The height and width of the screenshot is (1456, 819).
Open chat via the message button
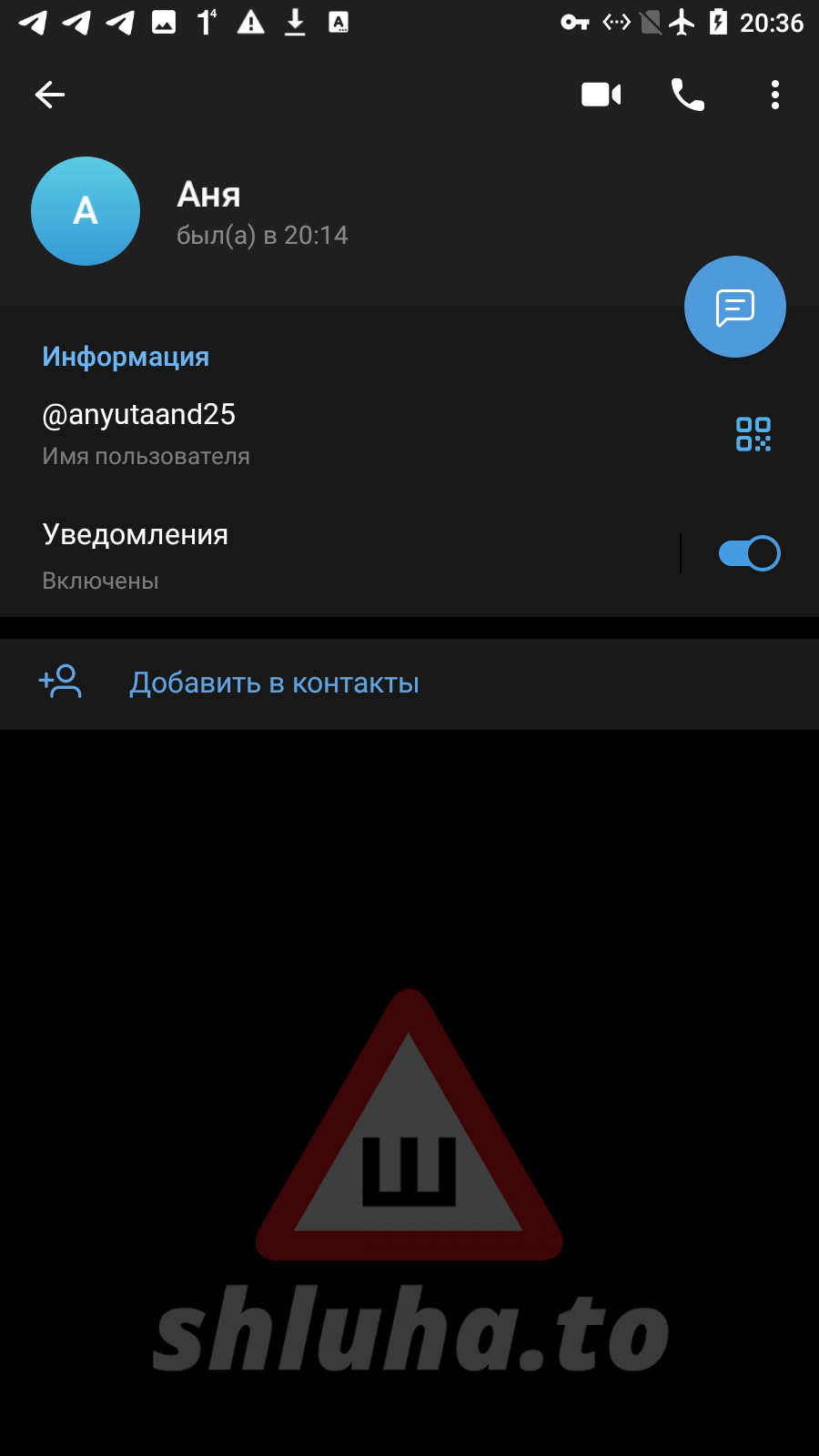point(734,308)
